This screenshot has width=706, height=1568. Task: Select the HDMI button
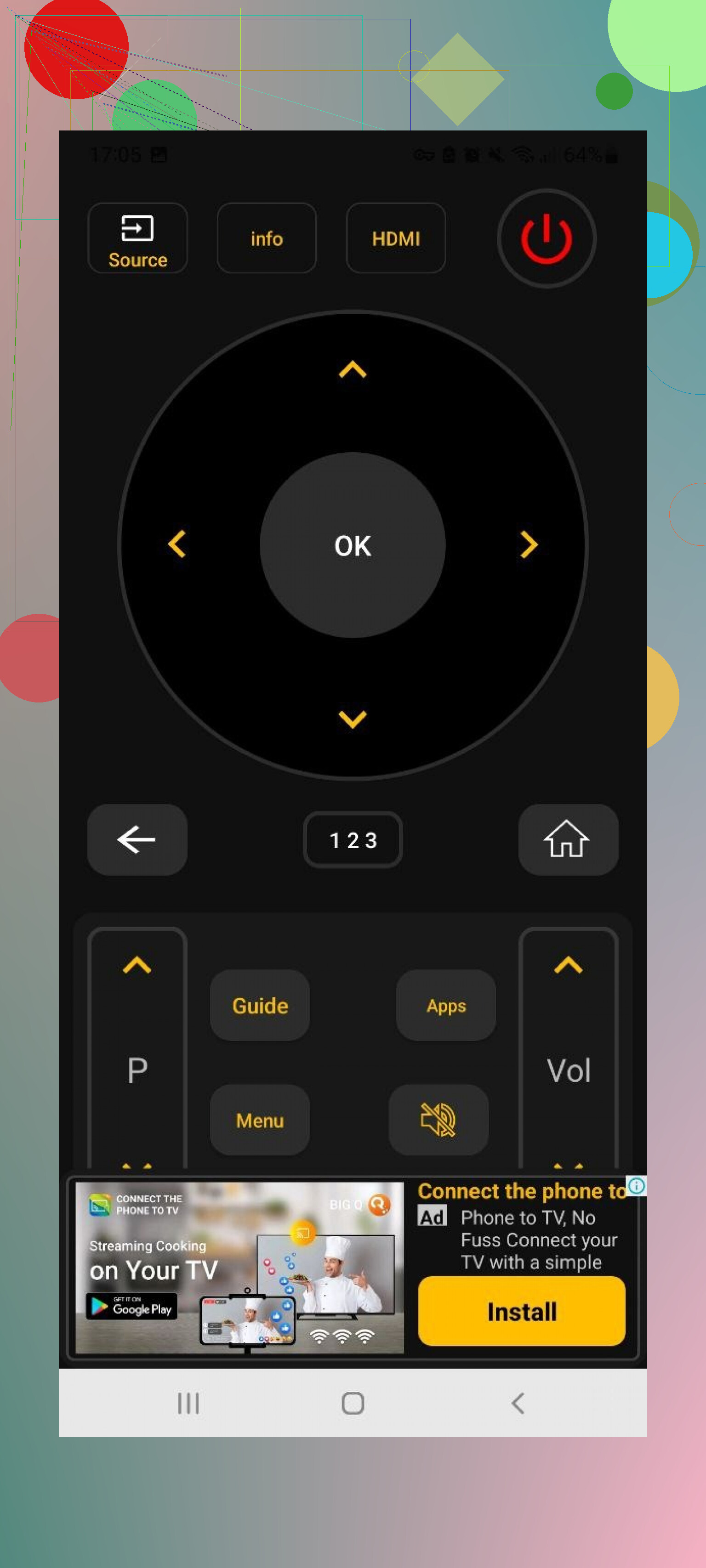[395, 238]
